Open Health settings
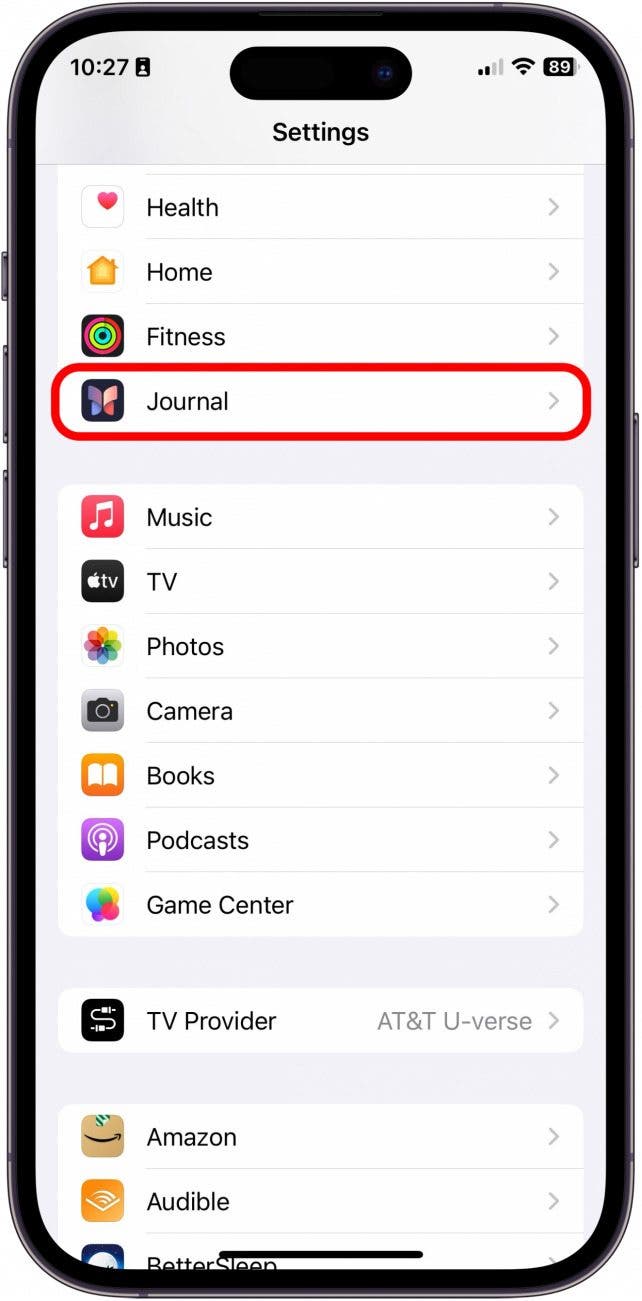Screen dimensions: 642x1301 pos(320,208)
